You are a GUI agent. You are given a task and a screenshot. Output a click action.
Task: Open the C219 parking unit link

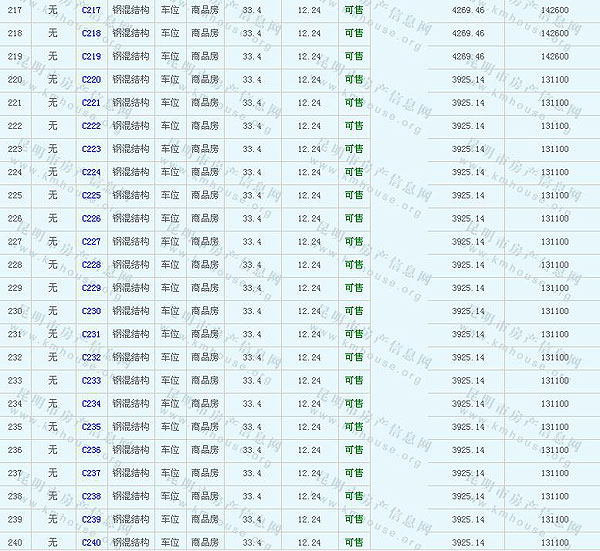[x=91, y=56]
